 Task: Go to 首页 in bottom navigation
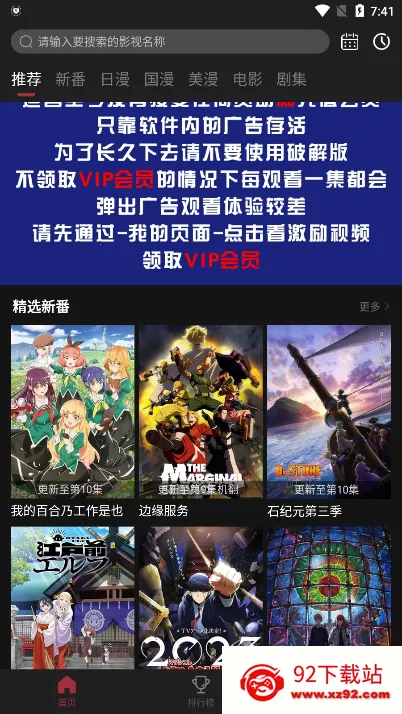point(67,691)
